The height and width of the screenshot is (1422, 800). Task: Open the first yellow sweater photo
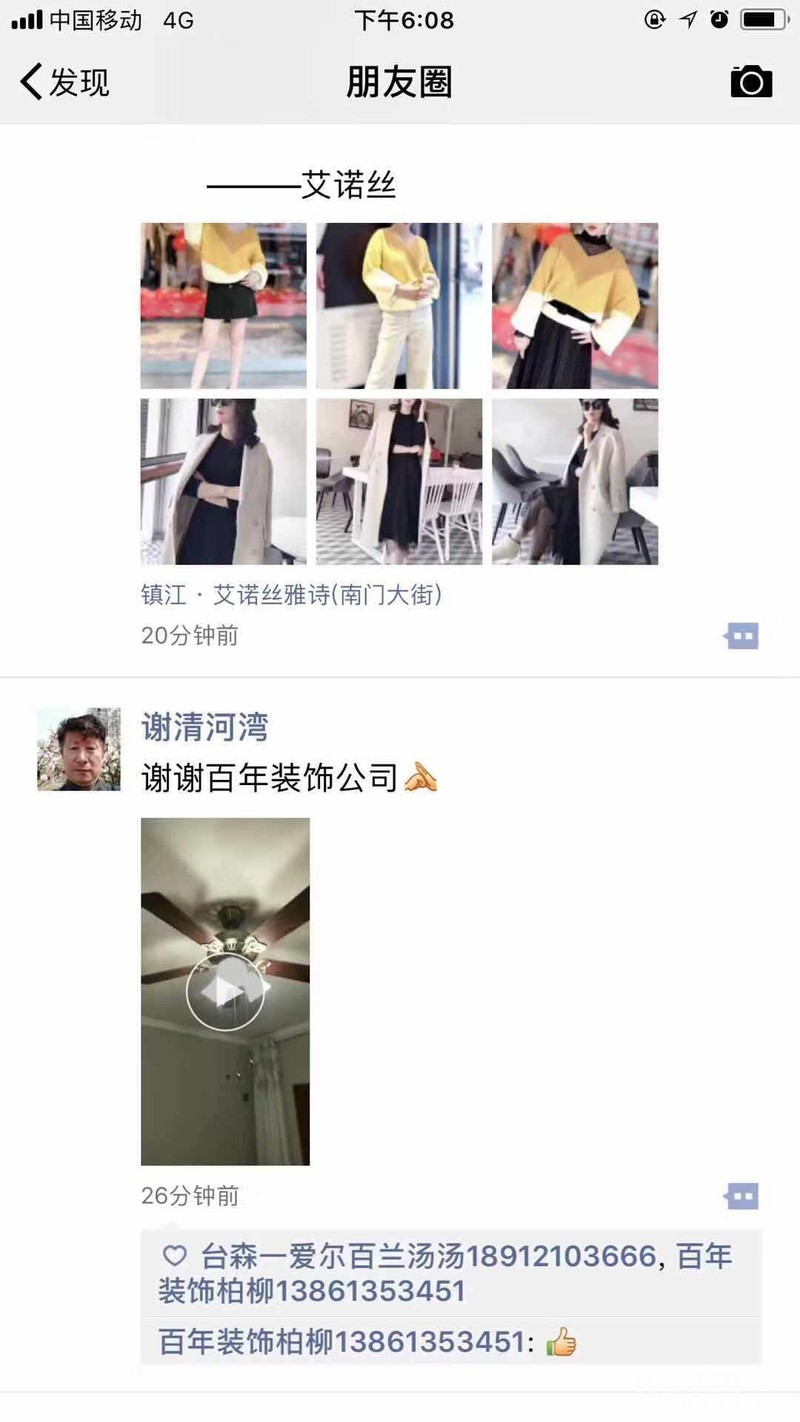click(223, 305)
